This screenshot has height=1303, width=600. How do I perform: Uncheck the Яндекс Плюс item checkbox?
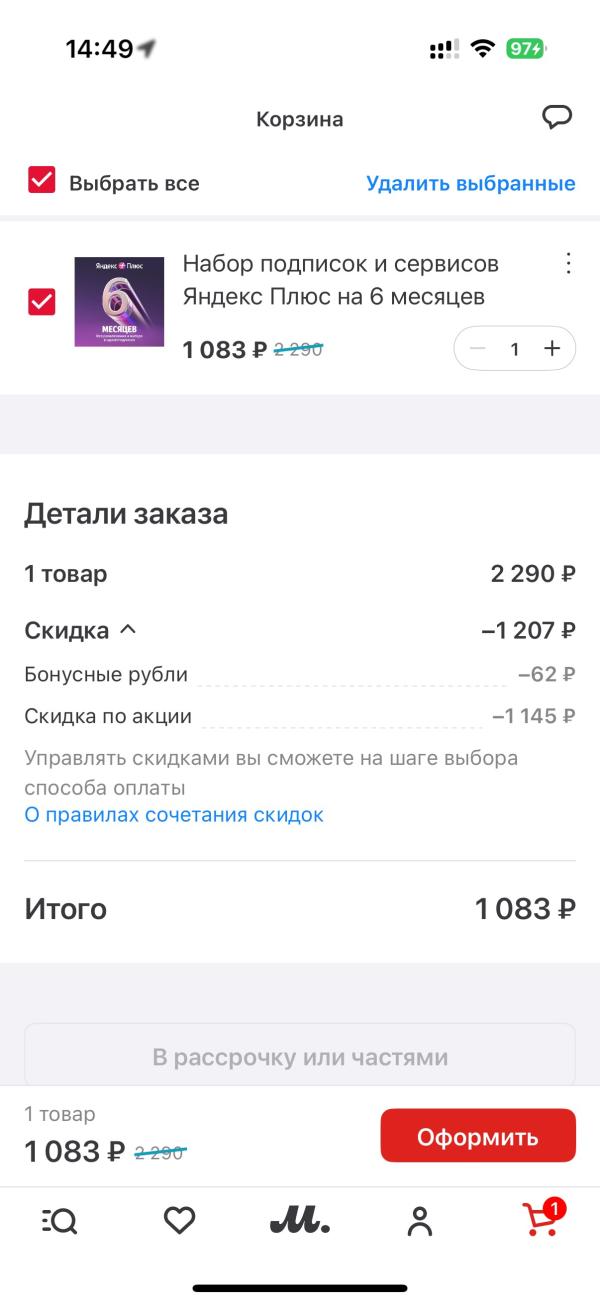(x=41, y=302)
